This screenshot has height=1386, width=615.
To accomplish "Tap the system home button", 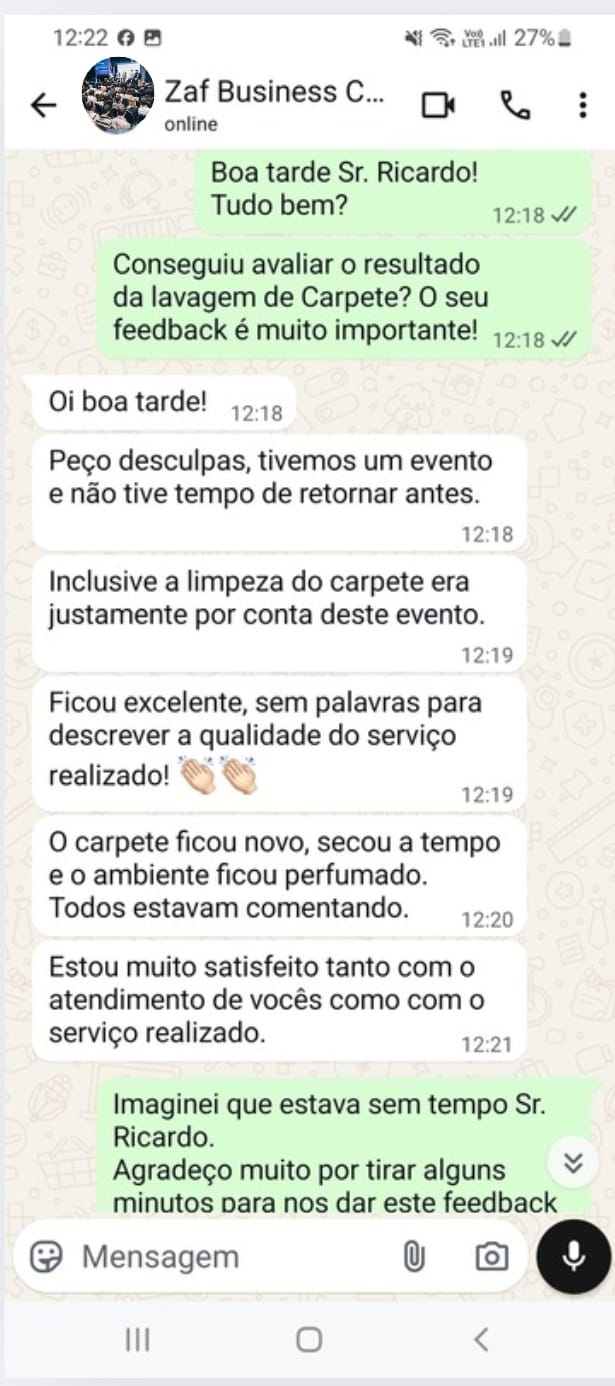I will (x=309, y=1340).
